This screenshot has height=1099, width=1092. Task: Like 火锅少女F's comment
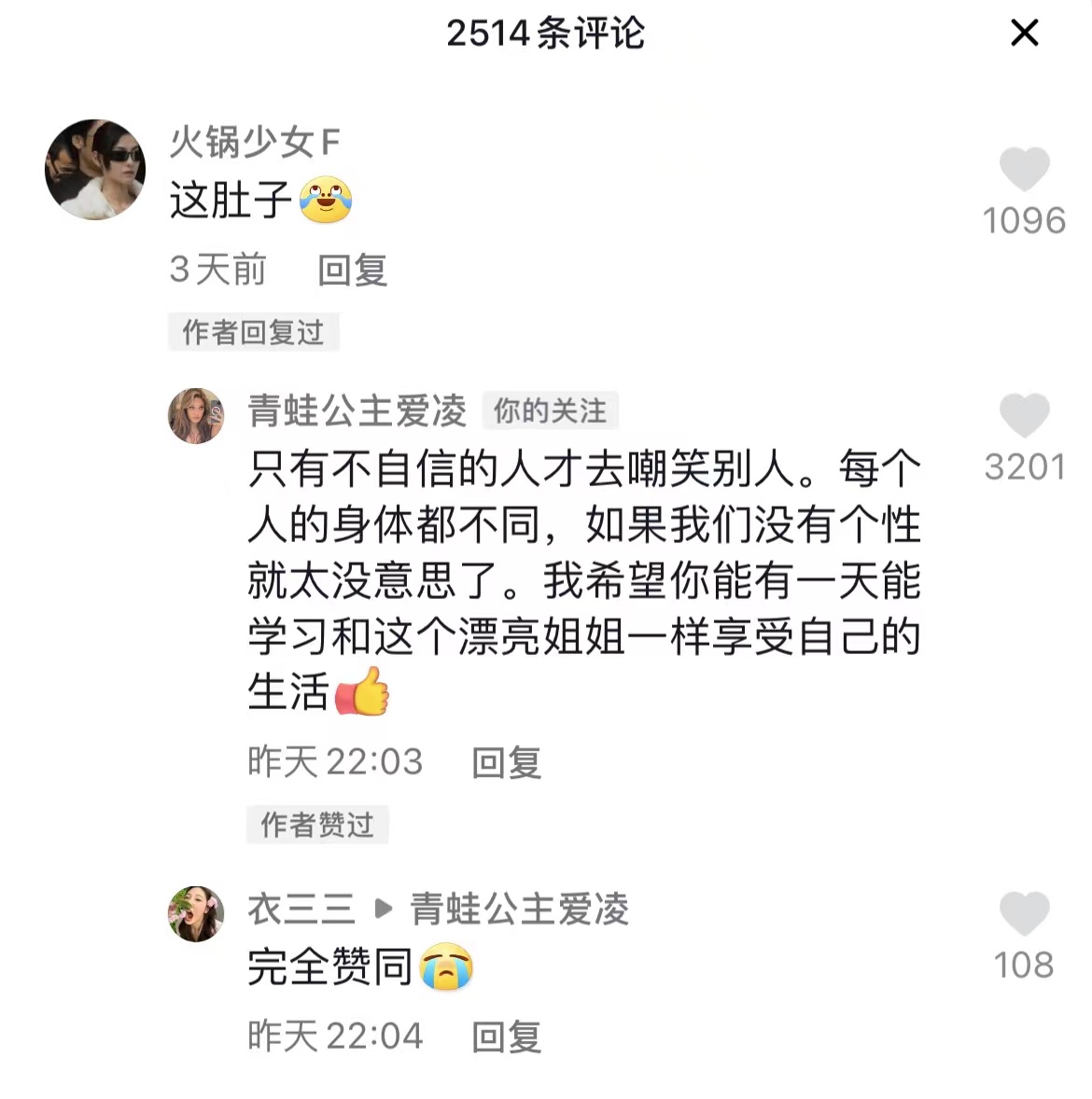point(1024,171)
